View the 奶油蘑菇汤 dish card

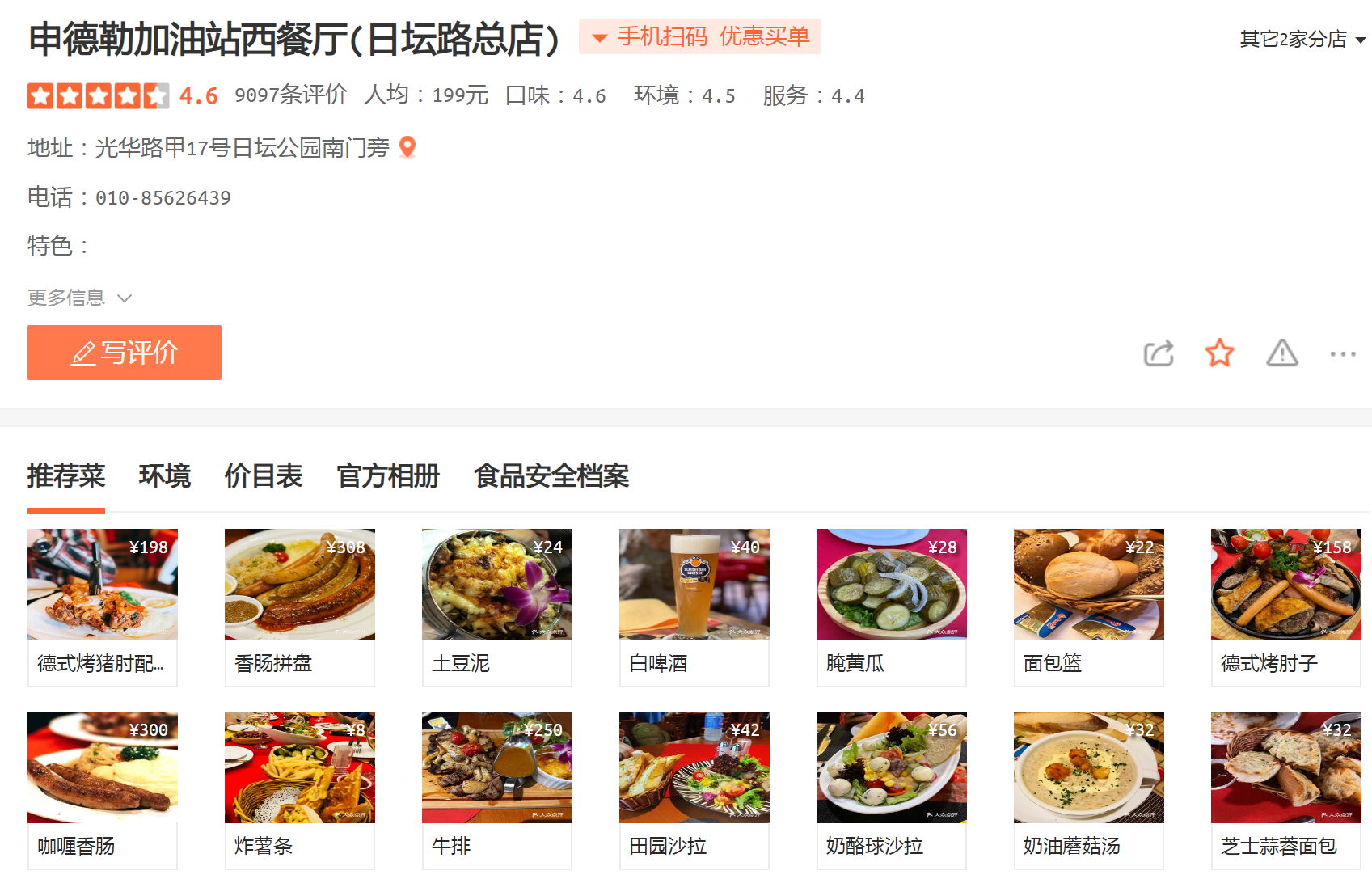1088,789
